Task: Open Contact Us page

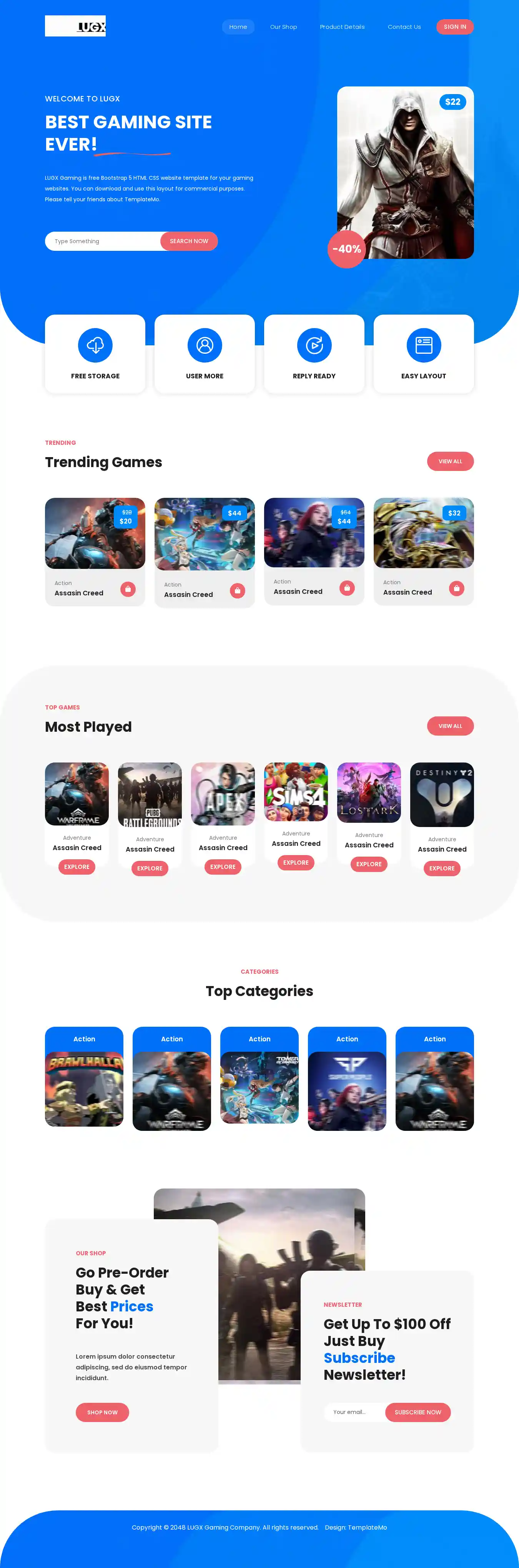Action: pyautogui.click(x=404, y=27)
